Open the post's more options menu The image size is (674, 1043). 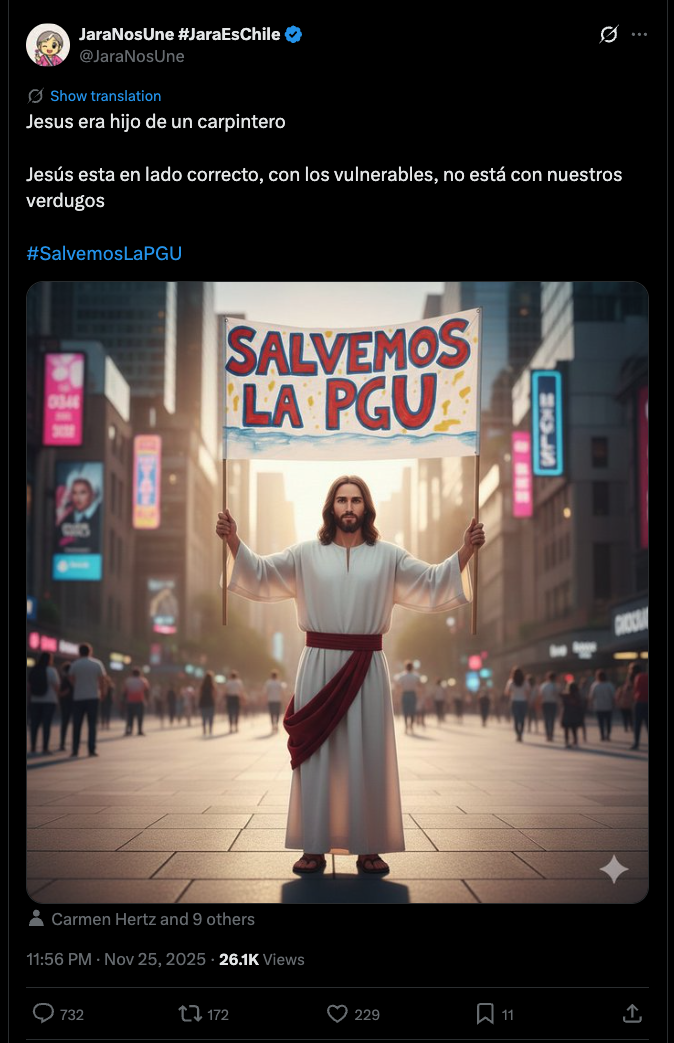[x=640, y=35]
